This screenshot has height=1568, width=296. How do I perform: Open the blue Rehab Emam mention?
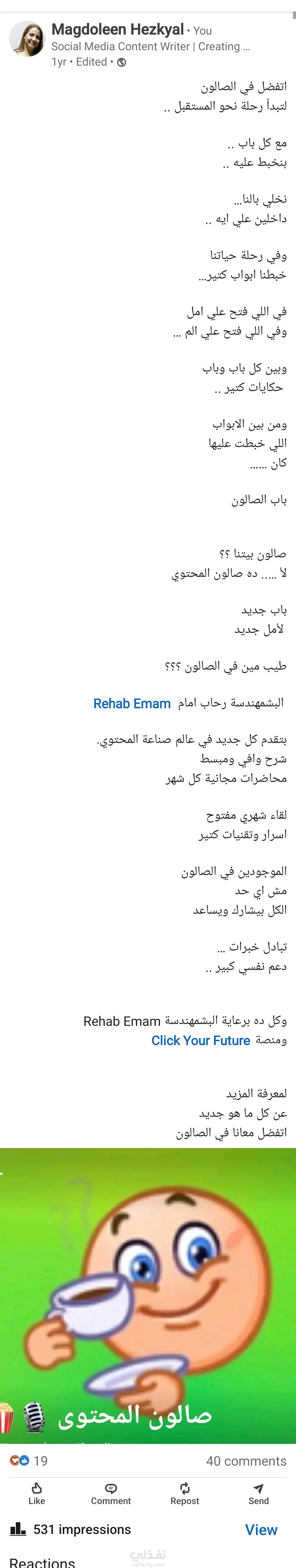(132, 704)
